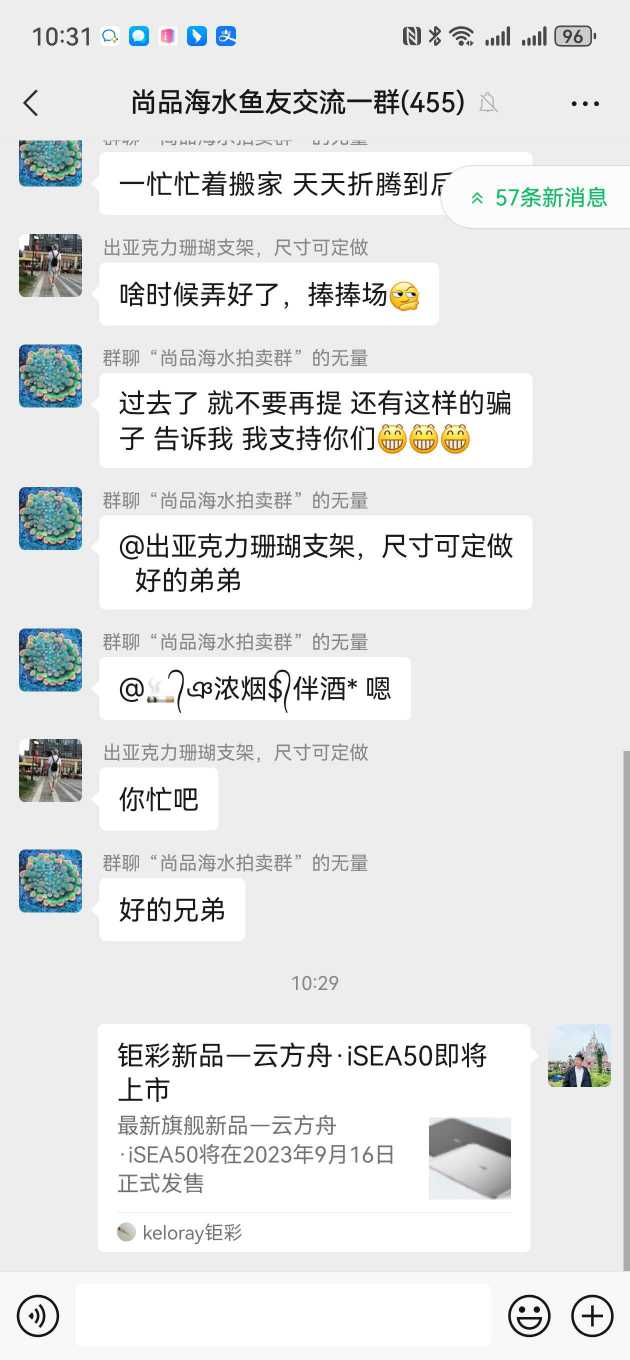
Task: Tap the avatar beside the 好的兄弟 message
Action: pos(50,881)
